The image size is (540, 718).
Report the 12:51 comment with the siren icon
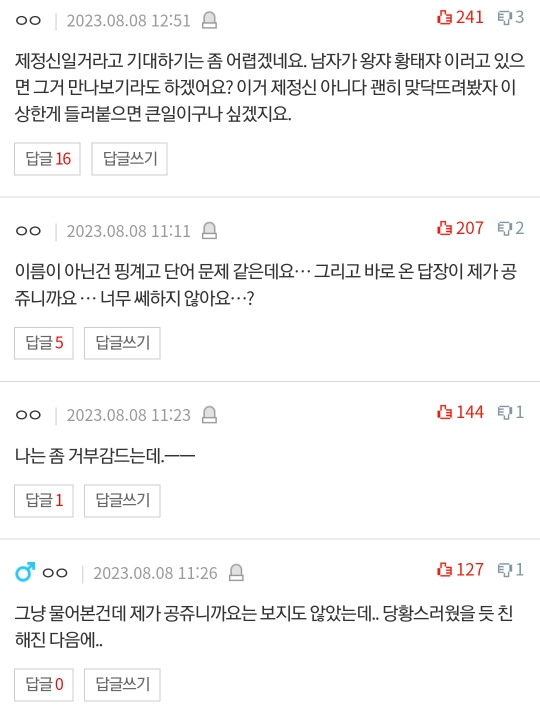point(209,21)
